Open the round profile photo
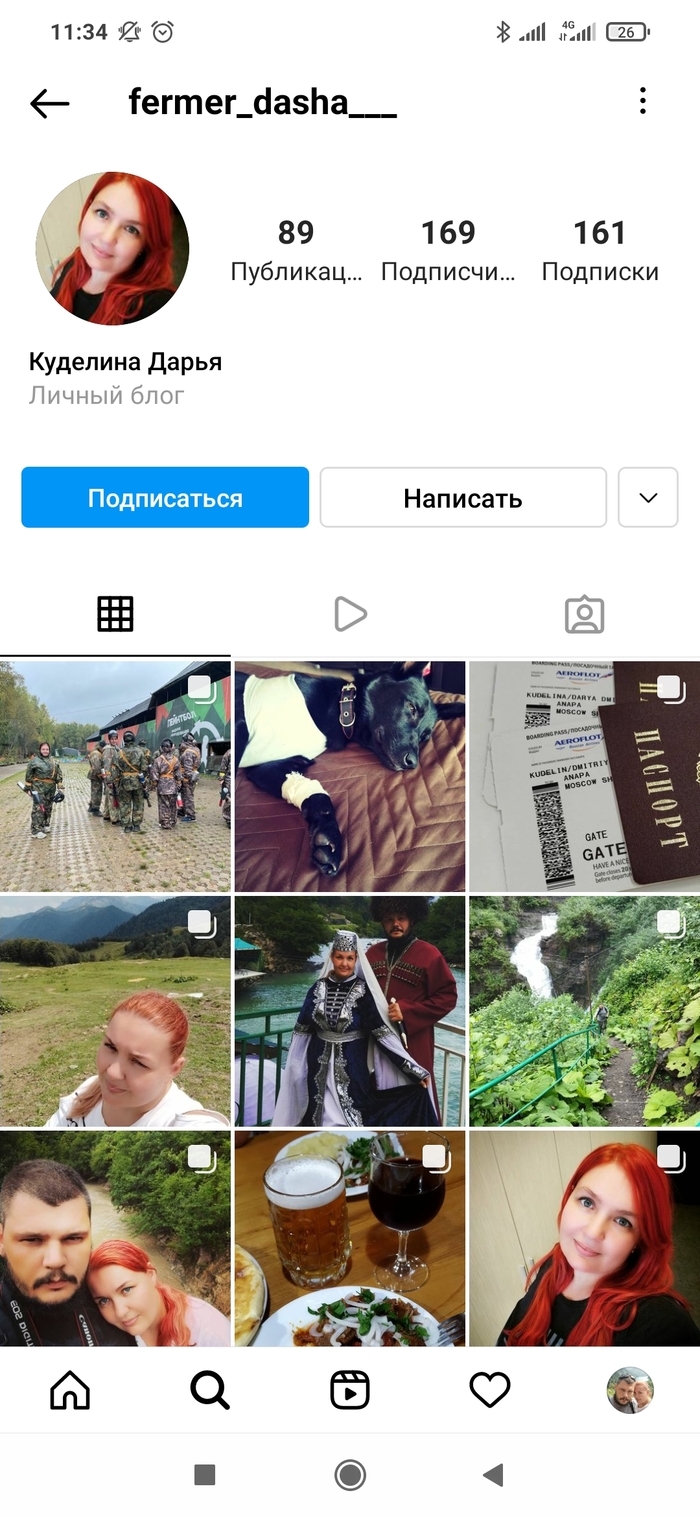Image resolution: width=700 pixels, height=1517 pixels. (x=112, y=248)
